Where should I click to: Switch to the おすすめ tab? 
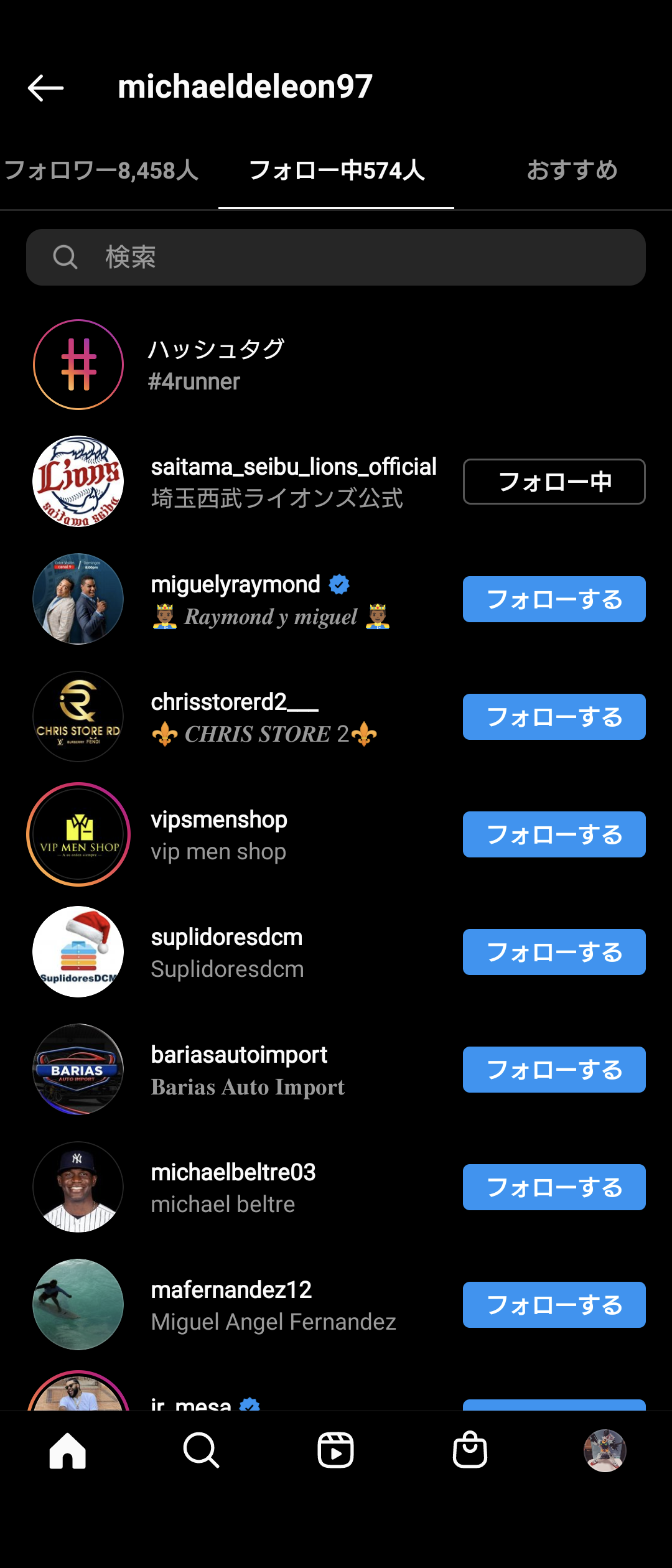[572, 170]
